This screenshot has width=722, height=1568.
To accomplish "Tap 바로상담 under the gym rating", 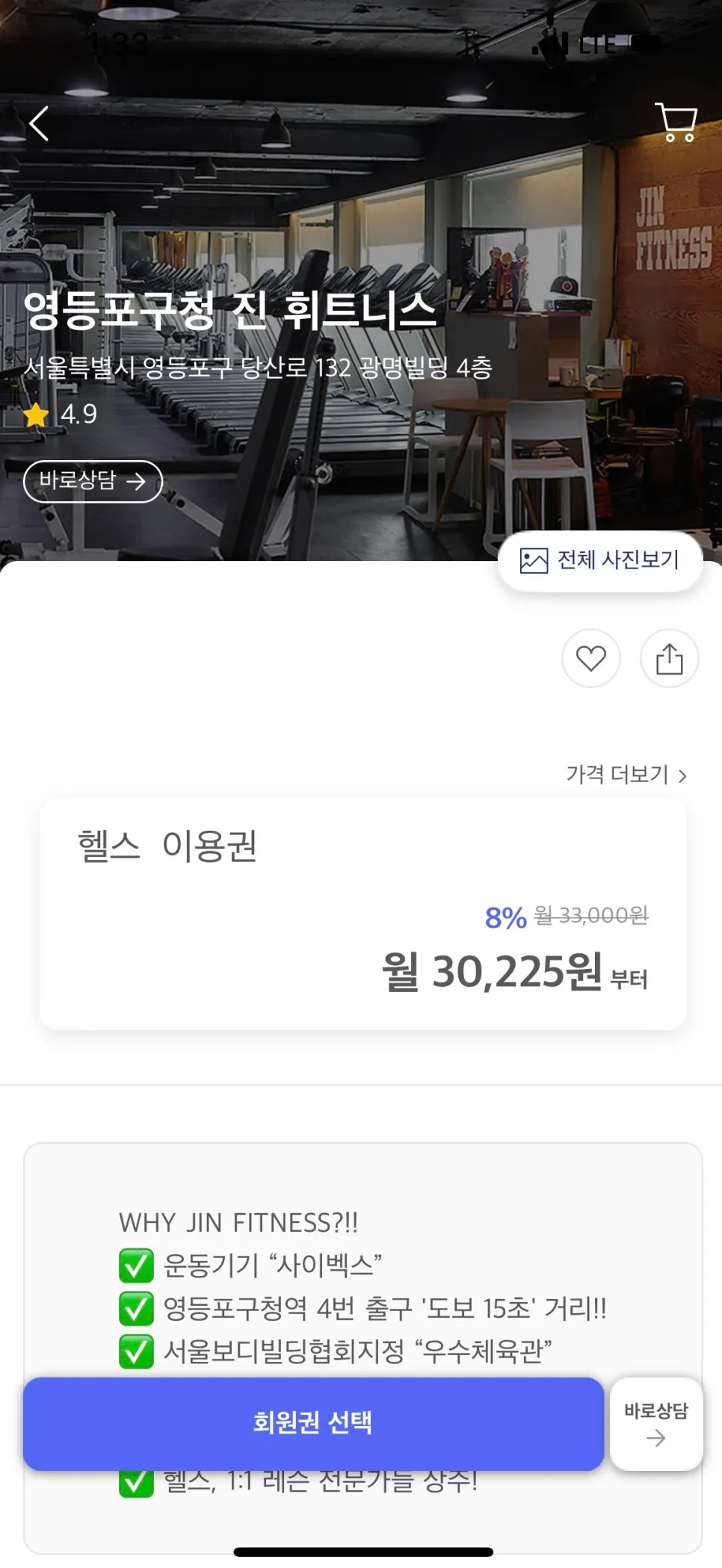I will 93,481.
